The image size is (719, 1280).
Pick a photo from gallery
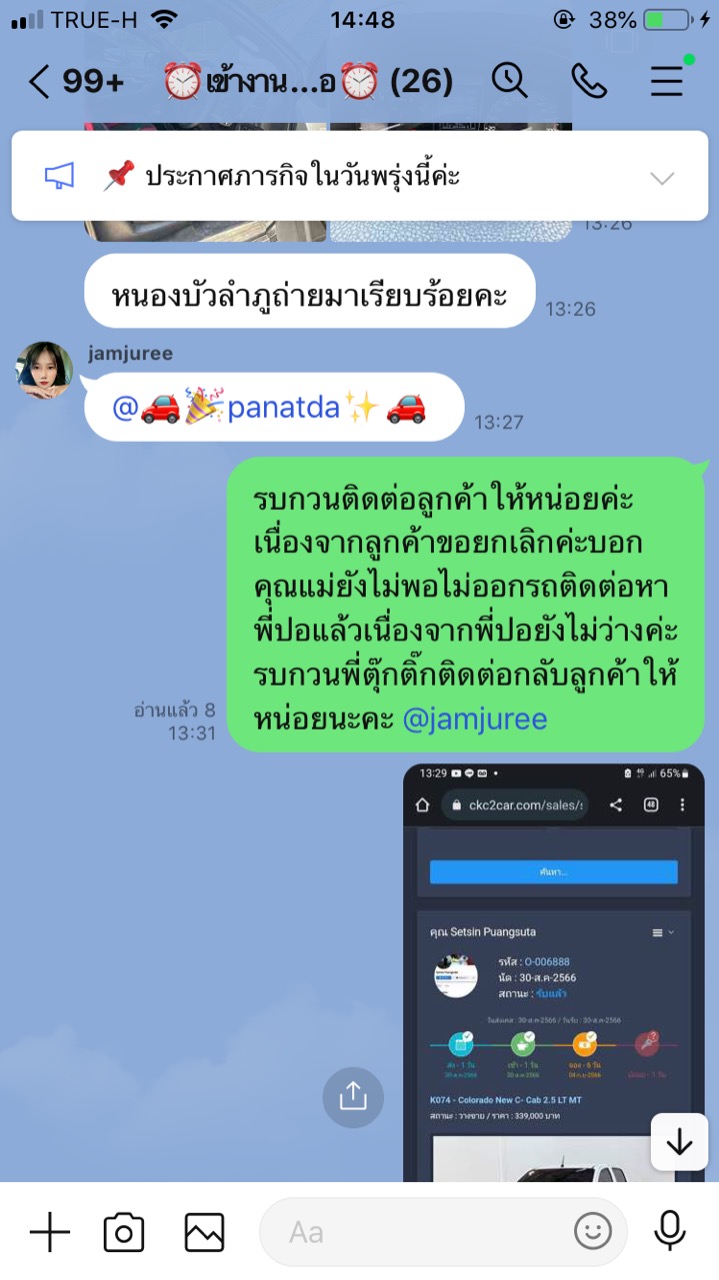[204, 1232]
